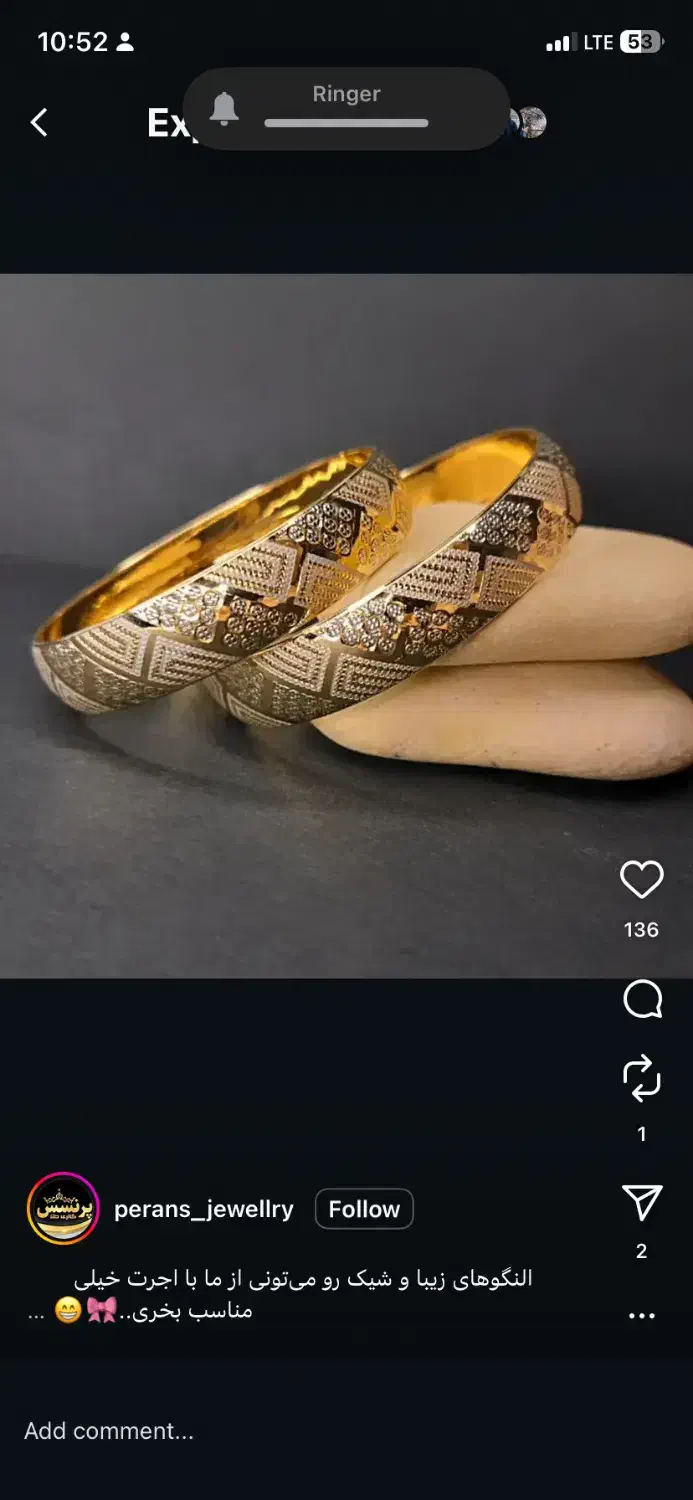
Task: Open the comments bubble icon
Action: (642, 998)
